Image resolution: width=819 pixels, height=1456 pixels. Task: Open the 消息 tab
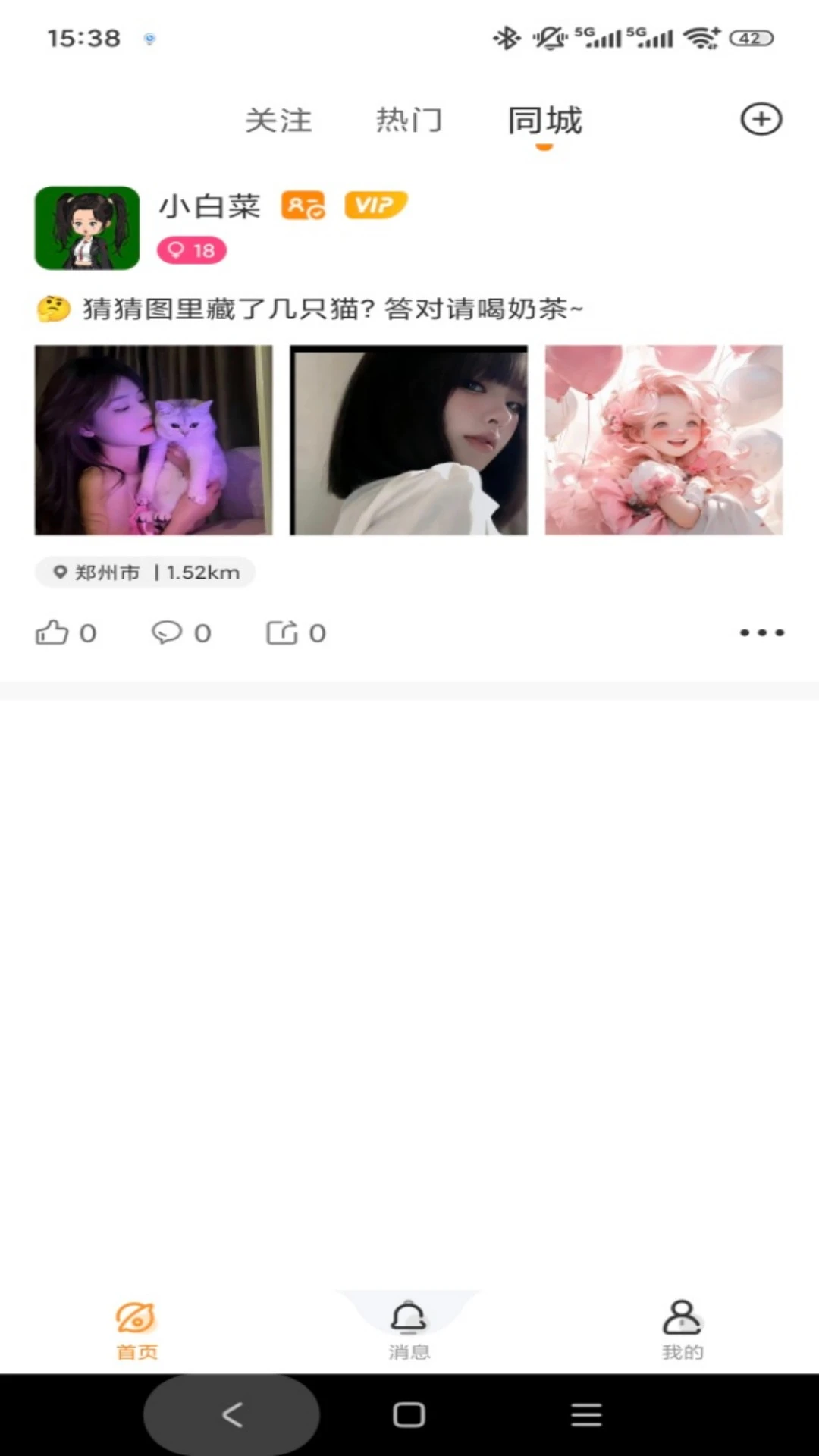tap(409, 1329)
